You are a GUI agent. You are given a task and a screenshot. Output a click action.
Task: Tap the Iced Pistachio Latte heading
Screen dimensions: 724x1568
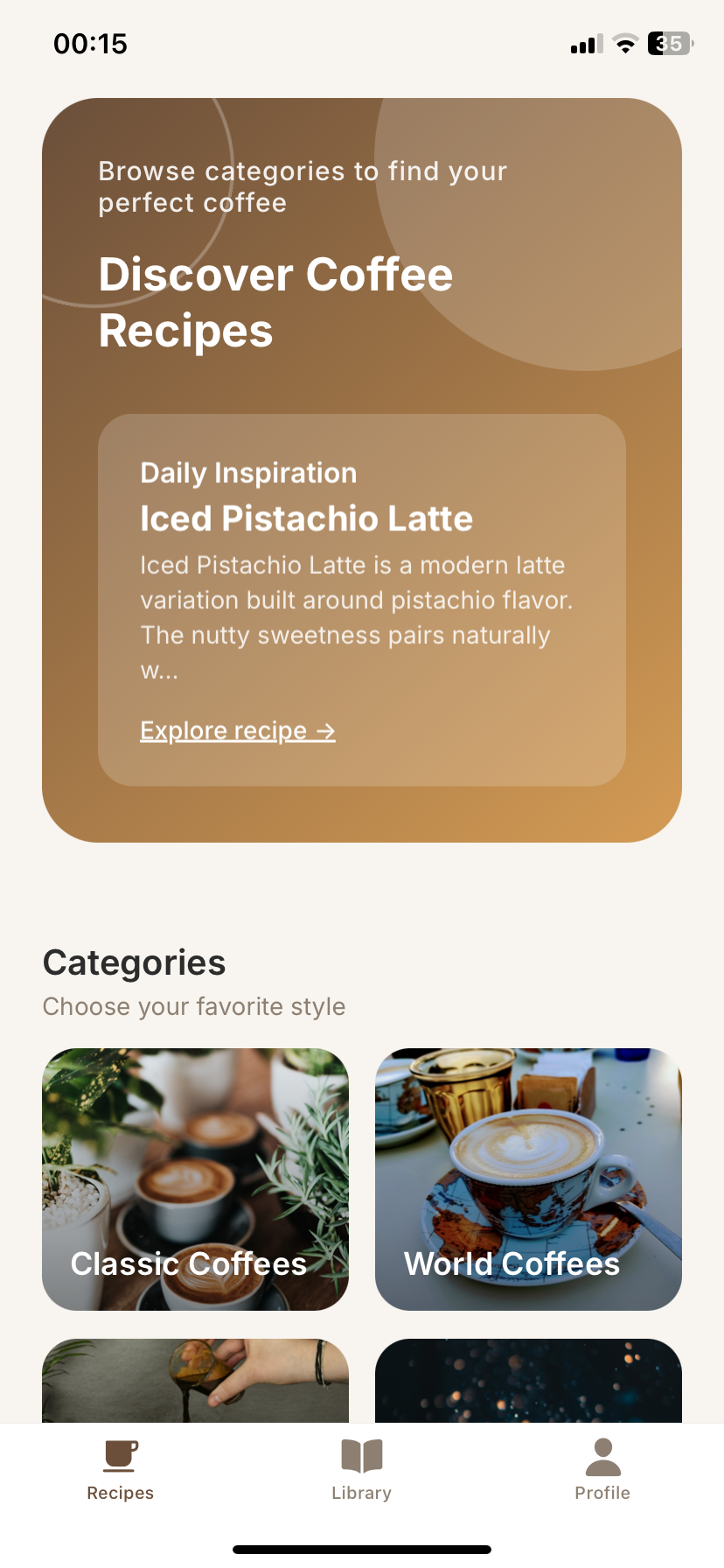pyautogui.click(x=306, y=518)
